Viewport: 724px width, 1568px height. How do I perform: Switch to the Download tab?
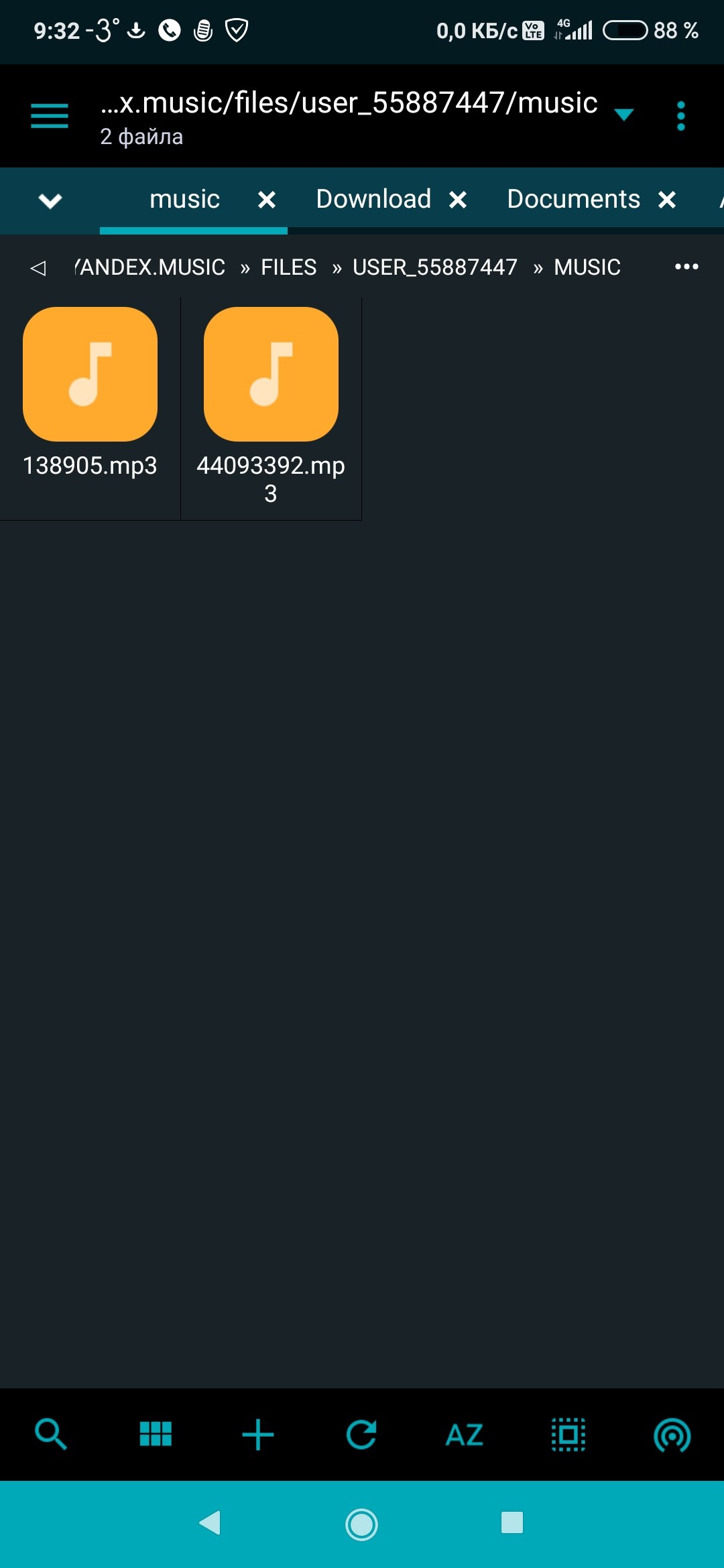tap(373, 199)
